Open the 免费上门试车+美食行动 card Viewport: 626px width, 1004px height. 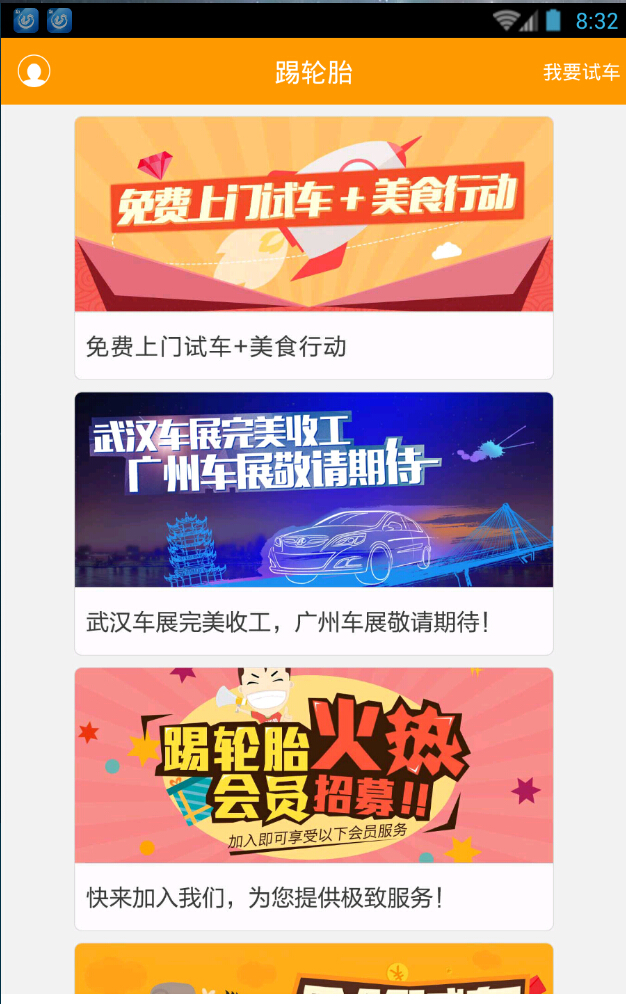(x=313, y=247)
